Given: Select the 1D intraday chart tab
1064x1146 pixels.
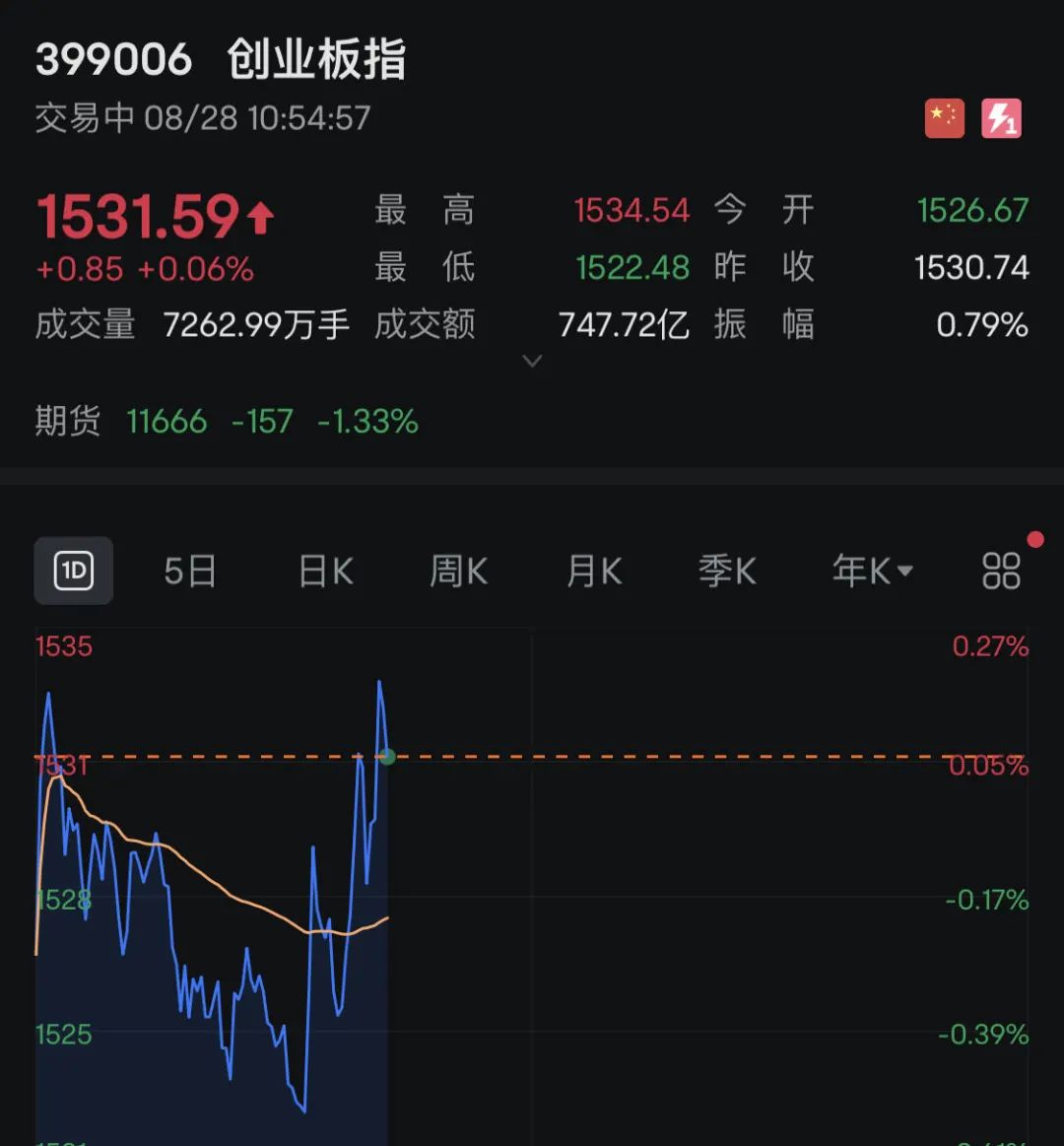Looking at the screenshot, I should pyautogui.click(x=74, y=571).
